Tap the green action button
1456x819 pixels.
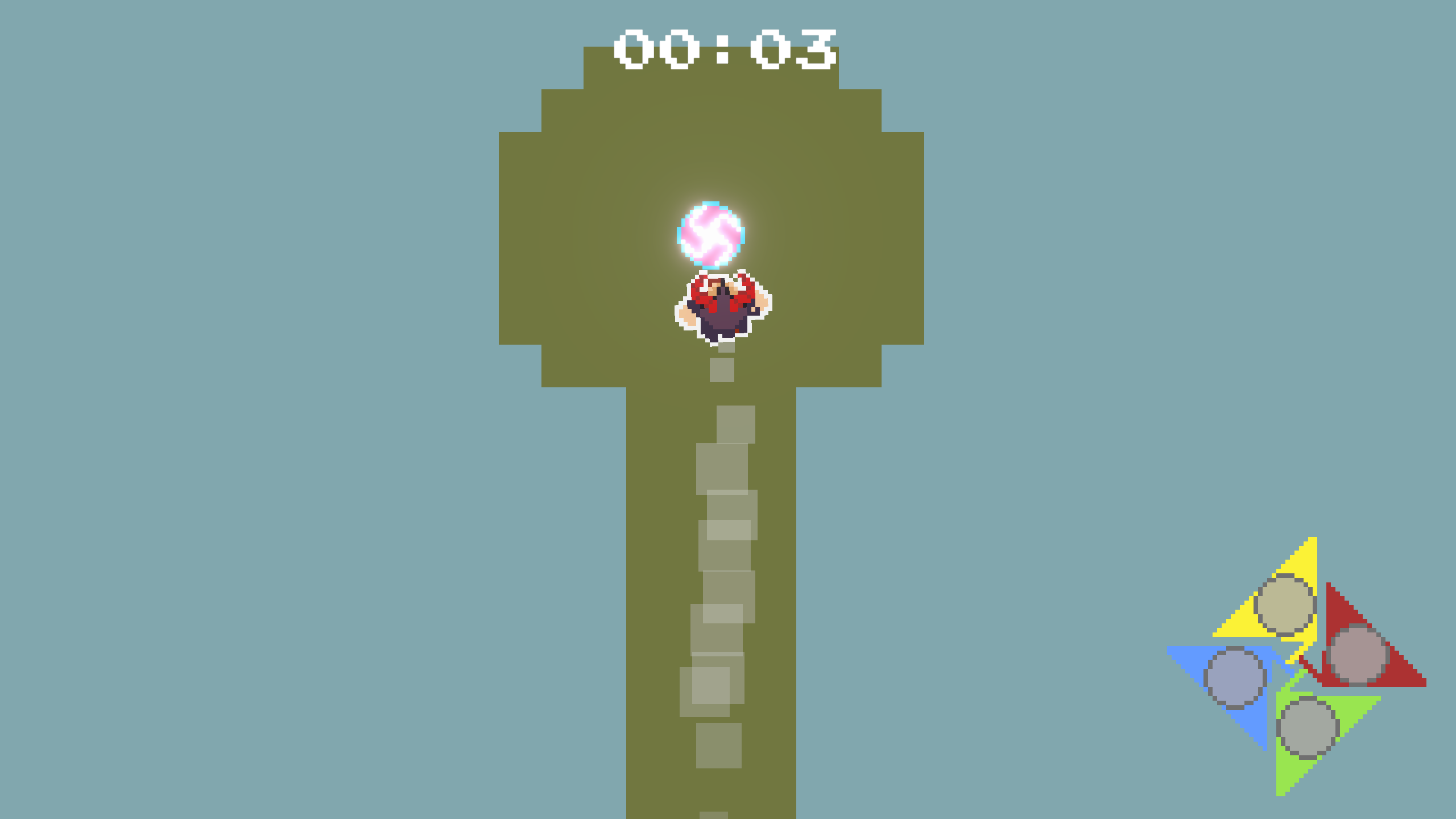(1307, 727)
